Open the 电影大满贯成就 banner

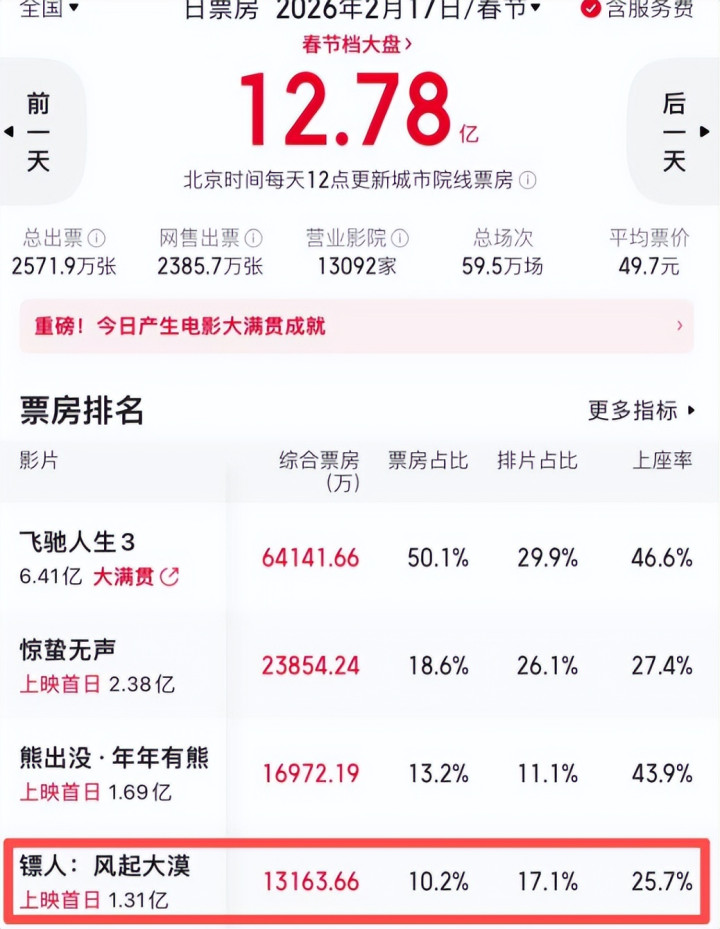(x=357, y=326)
